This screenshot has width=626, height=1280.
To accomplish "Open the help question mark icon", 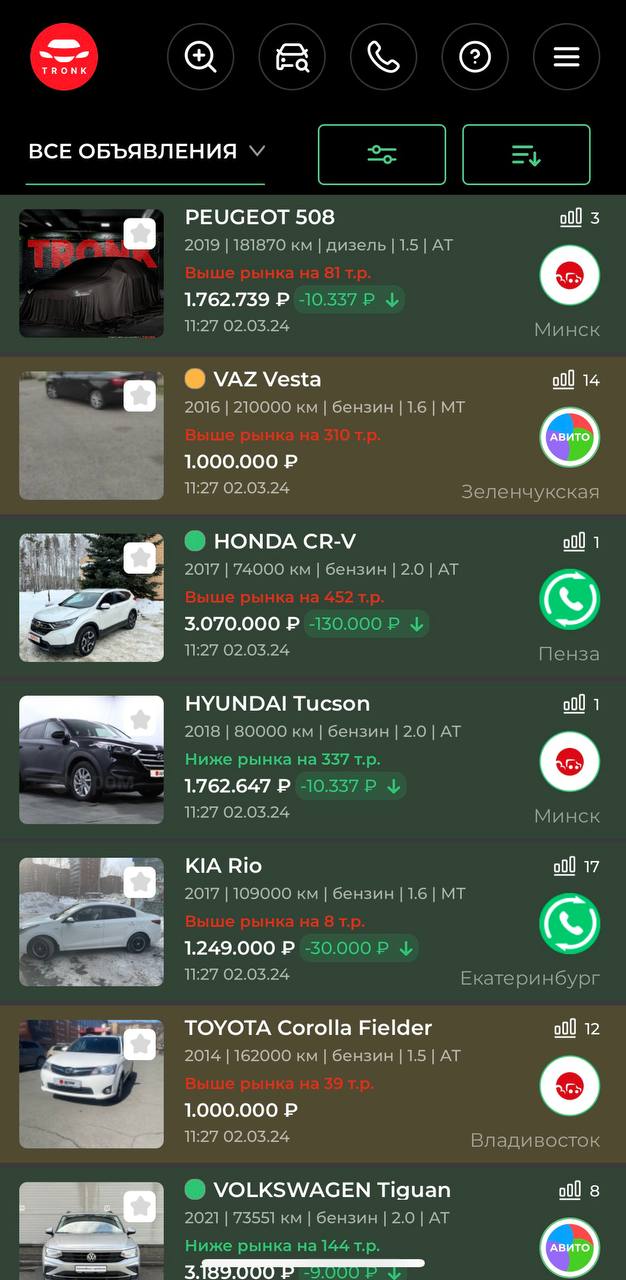I will point(475,57).
